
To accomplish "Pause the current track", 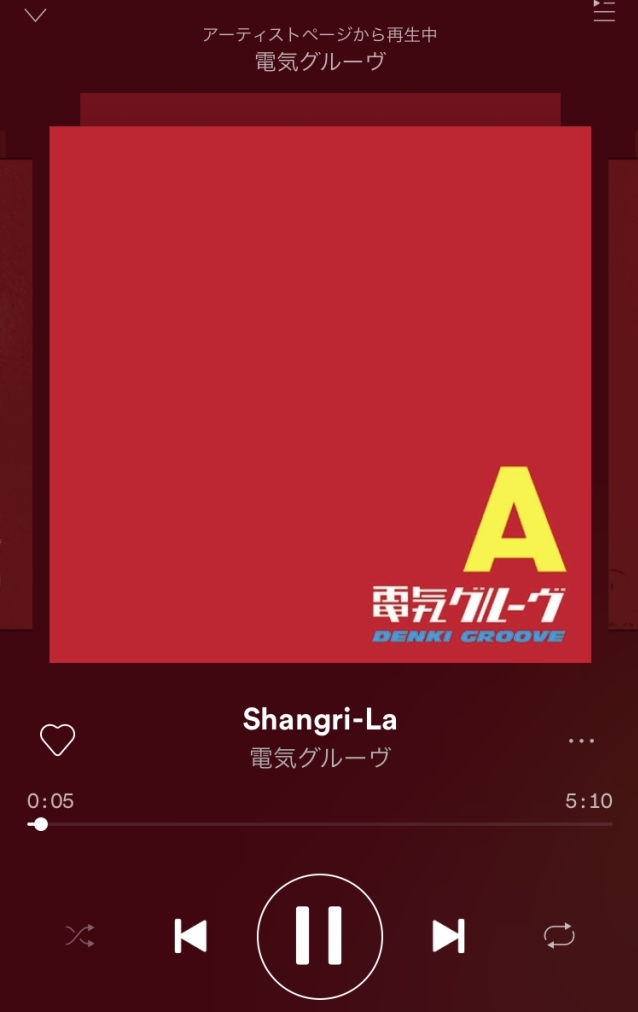I will pos(319,936).
